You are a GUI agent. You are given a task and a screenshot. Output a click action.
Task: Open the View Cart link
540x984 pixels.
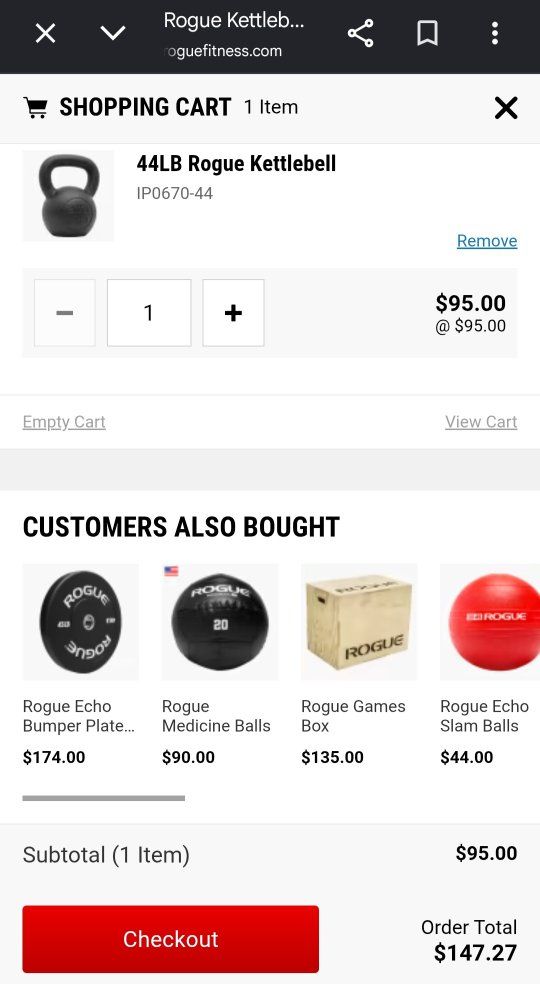(x=481, y=422)
